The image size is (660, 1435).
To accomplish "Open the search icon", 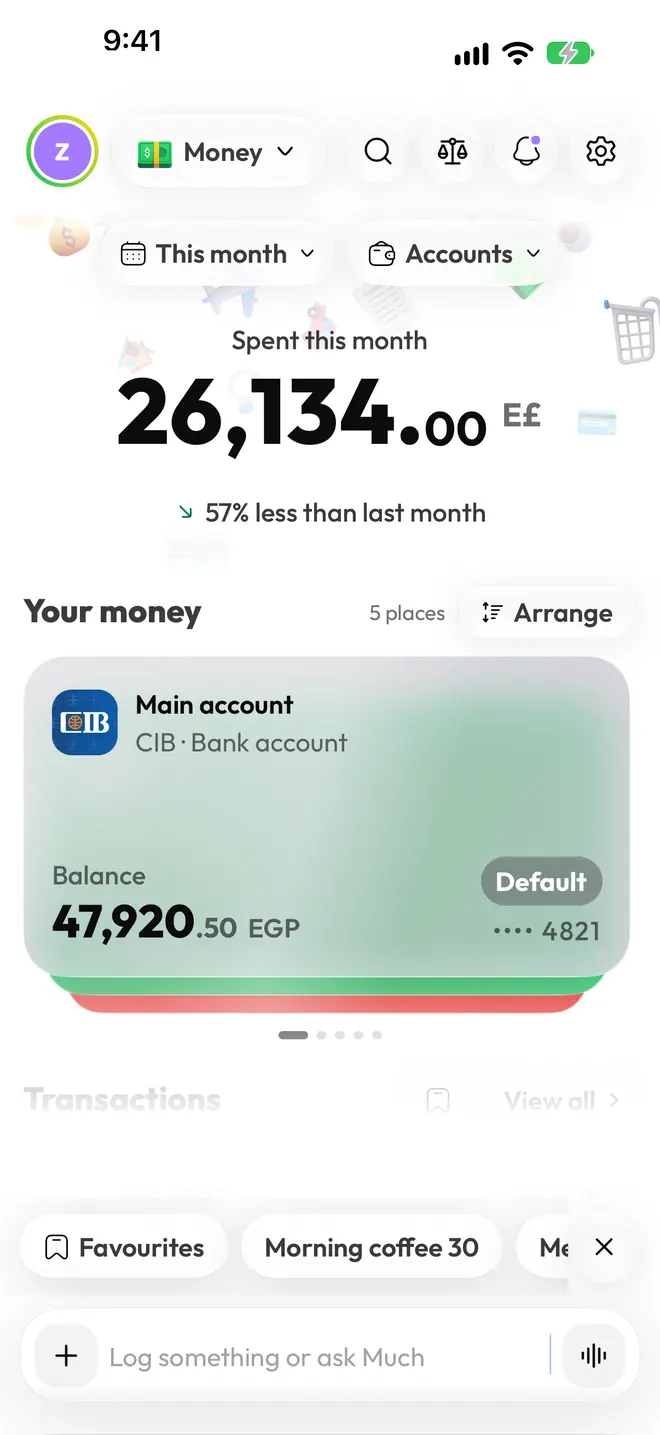I will point(378,152).
